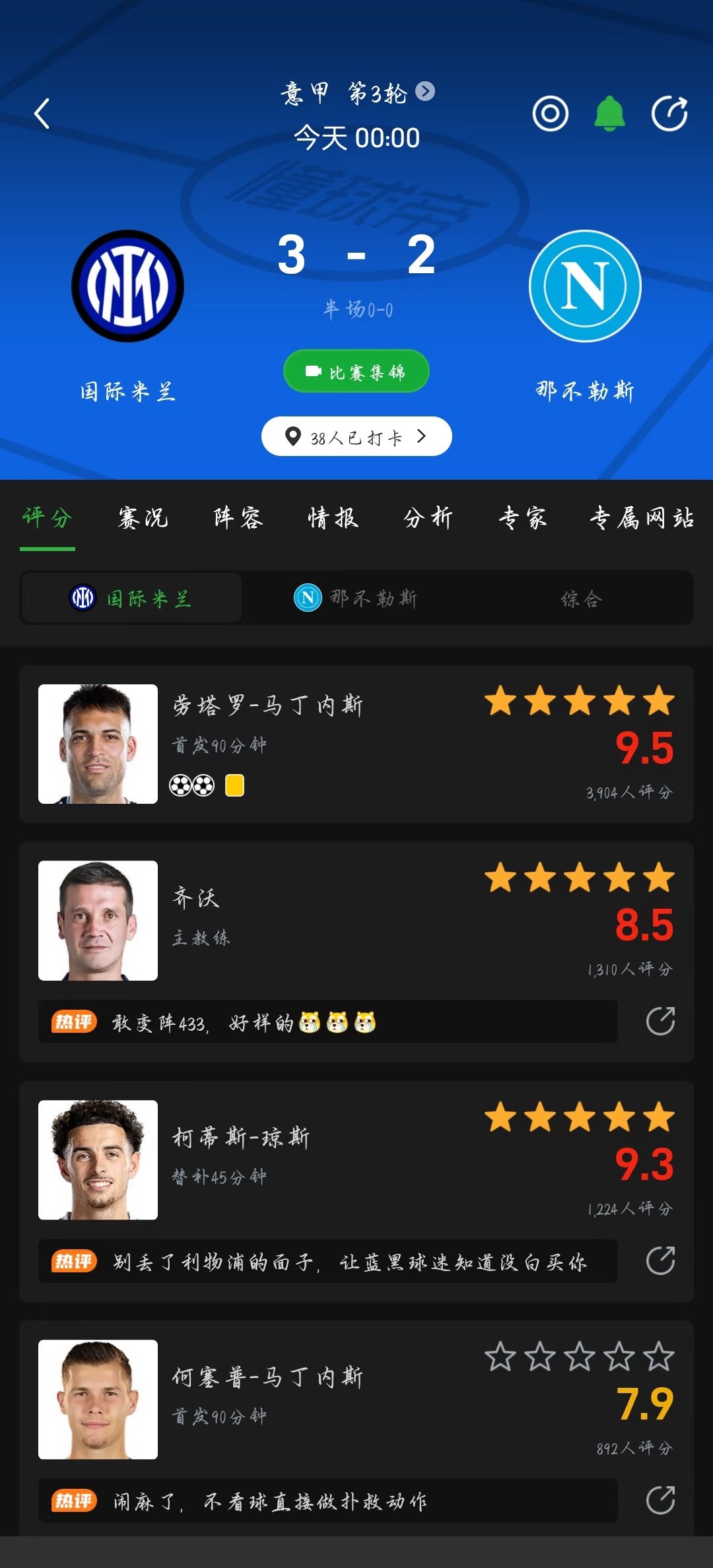The height and width of the screenshot is (1568, 713).
Task: Tap the circular target icon in header
Action: [x=550, y=114]
